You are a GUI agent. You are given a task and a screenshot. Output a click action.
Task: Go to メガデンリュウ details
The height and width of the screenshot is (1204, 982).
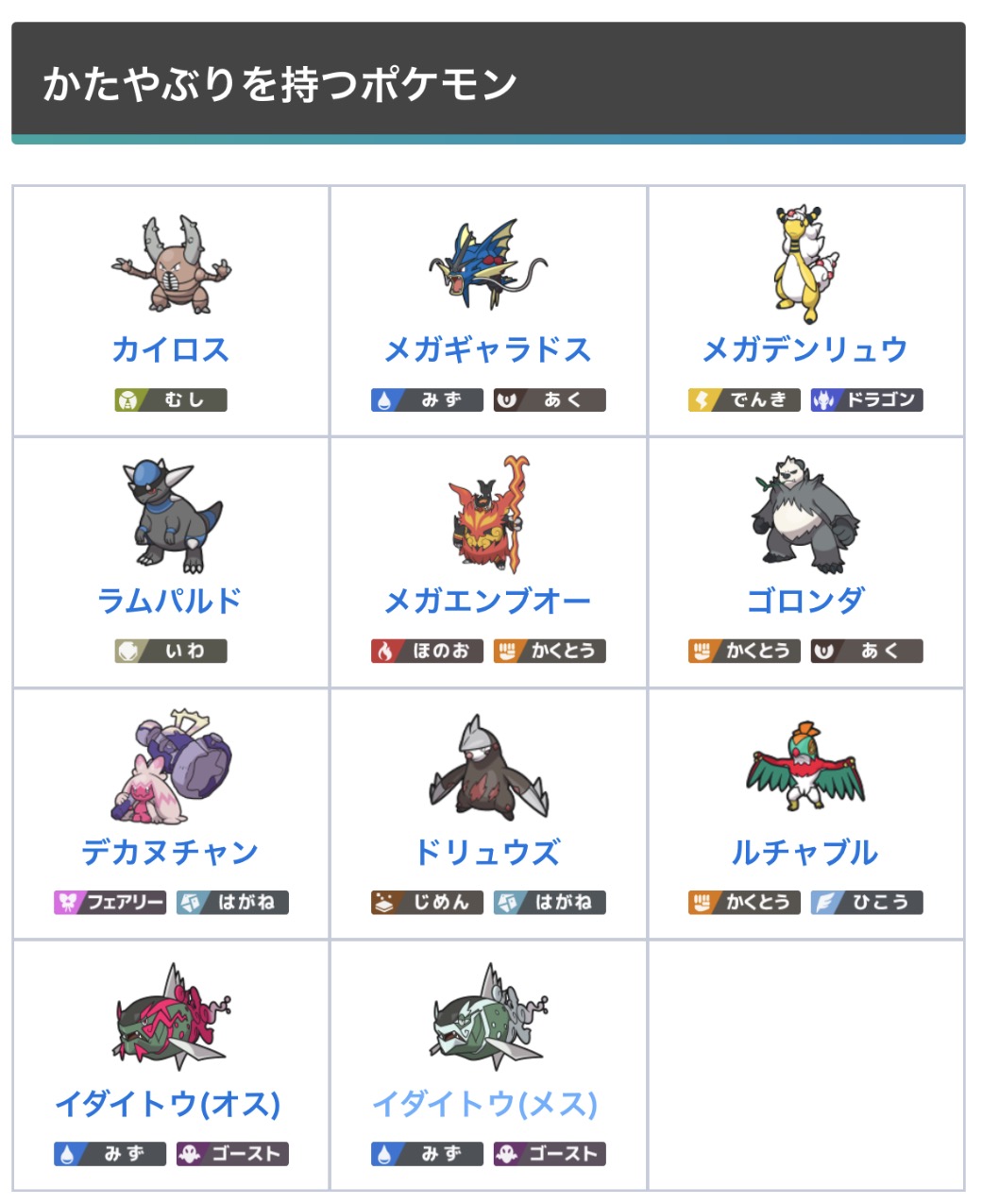pos(804,349)
